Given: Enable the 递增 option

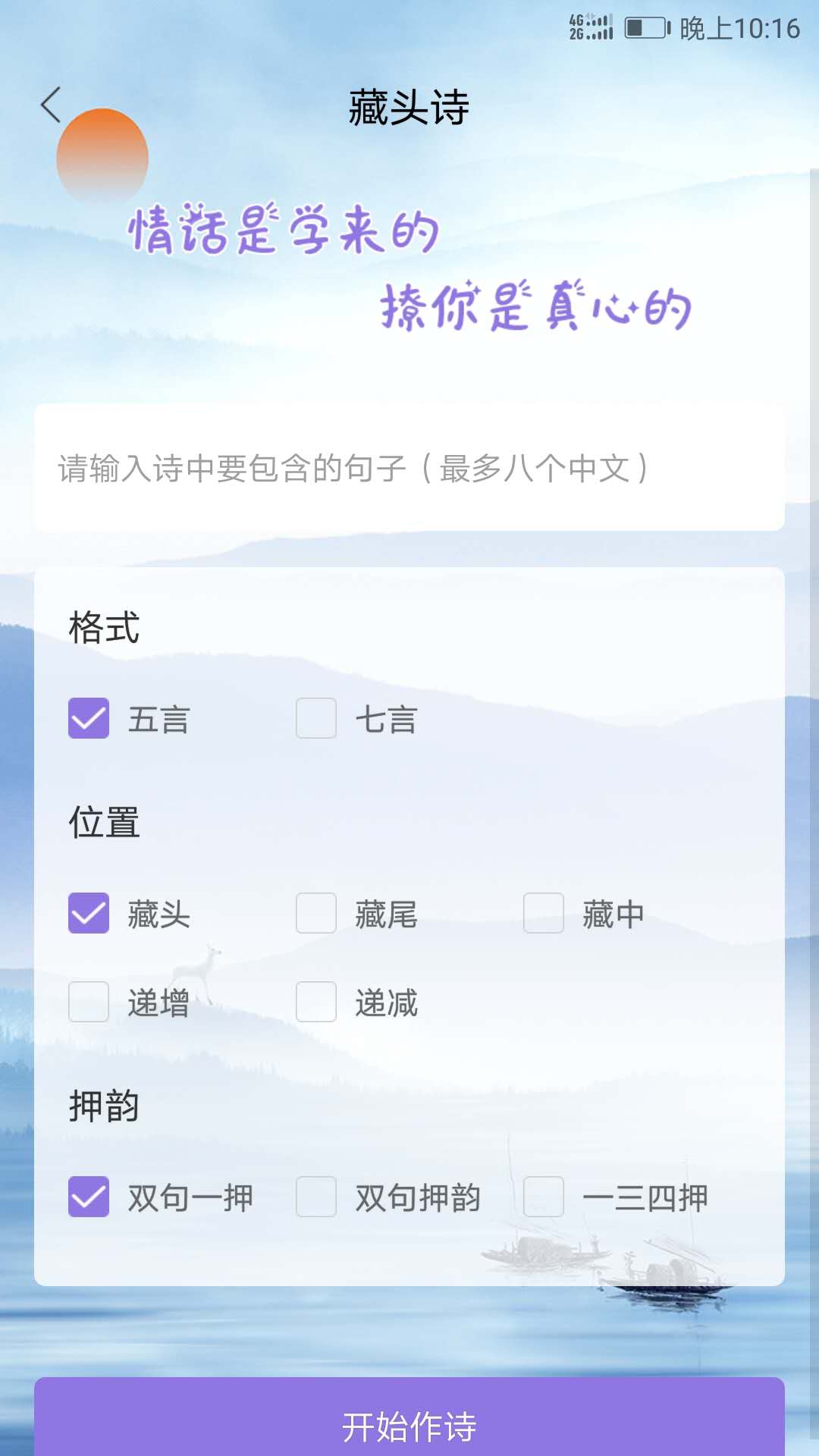Looking at the screenshot, I should (89, 1003).
